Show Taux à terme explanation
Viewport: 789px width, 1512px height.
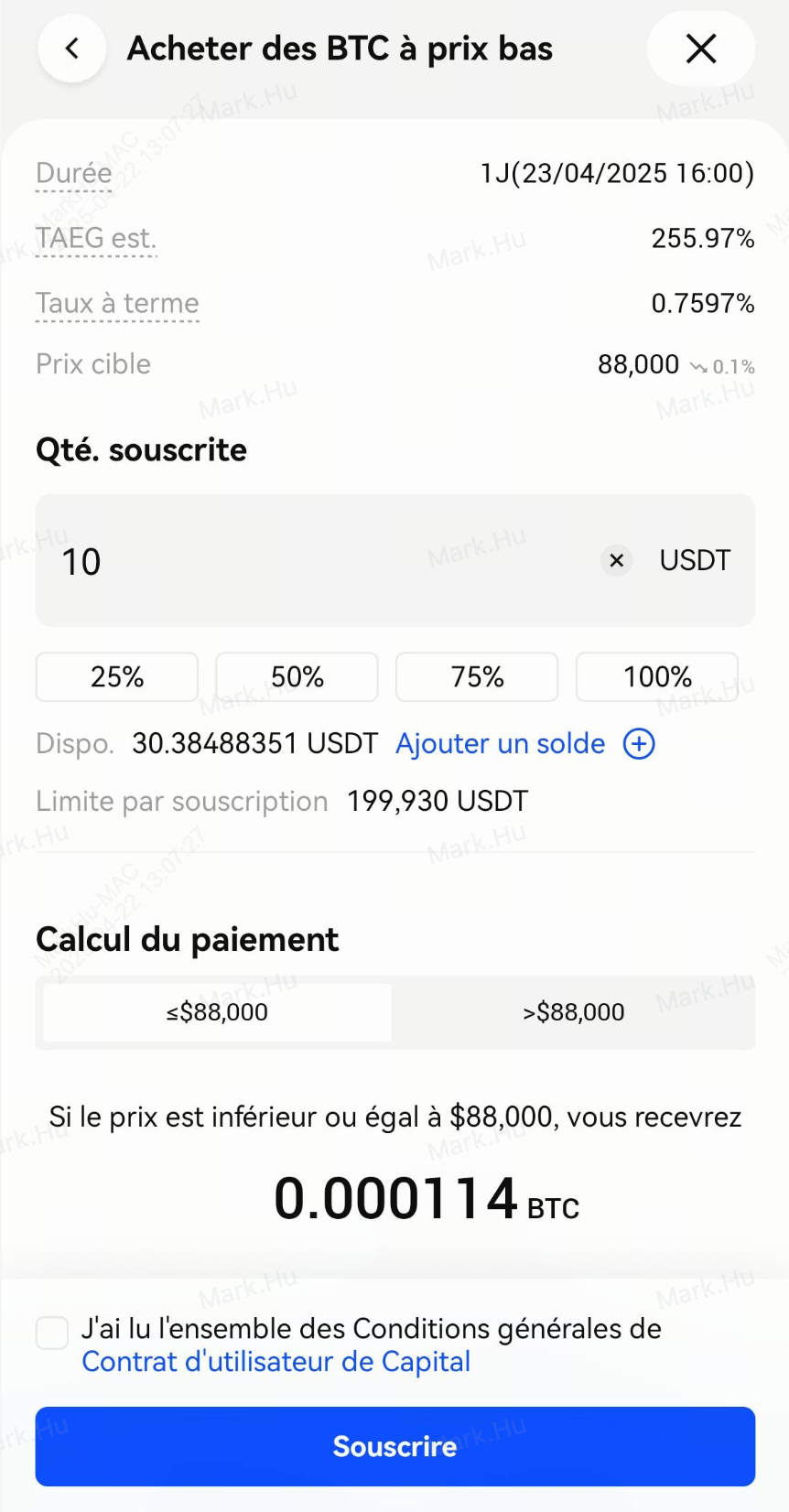click(117, 303)
